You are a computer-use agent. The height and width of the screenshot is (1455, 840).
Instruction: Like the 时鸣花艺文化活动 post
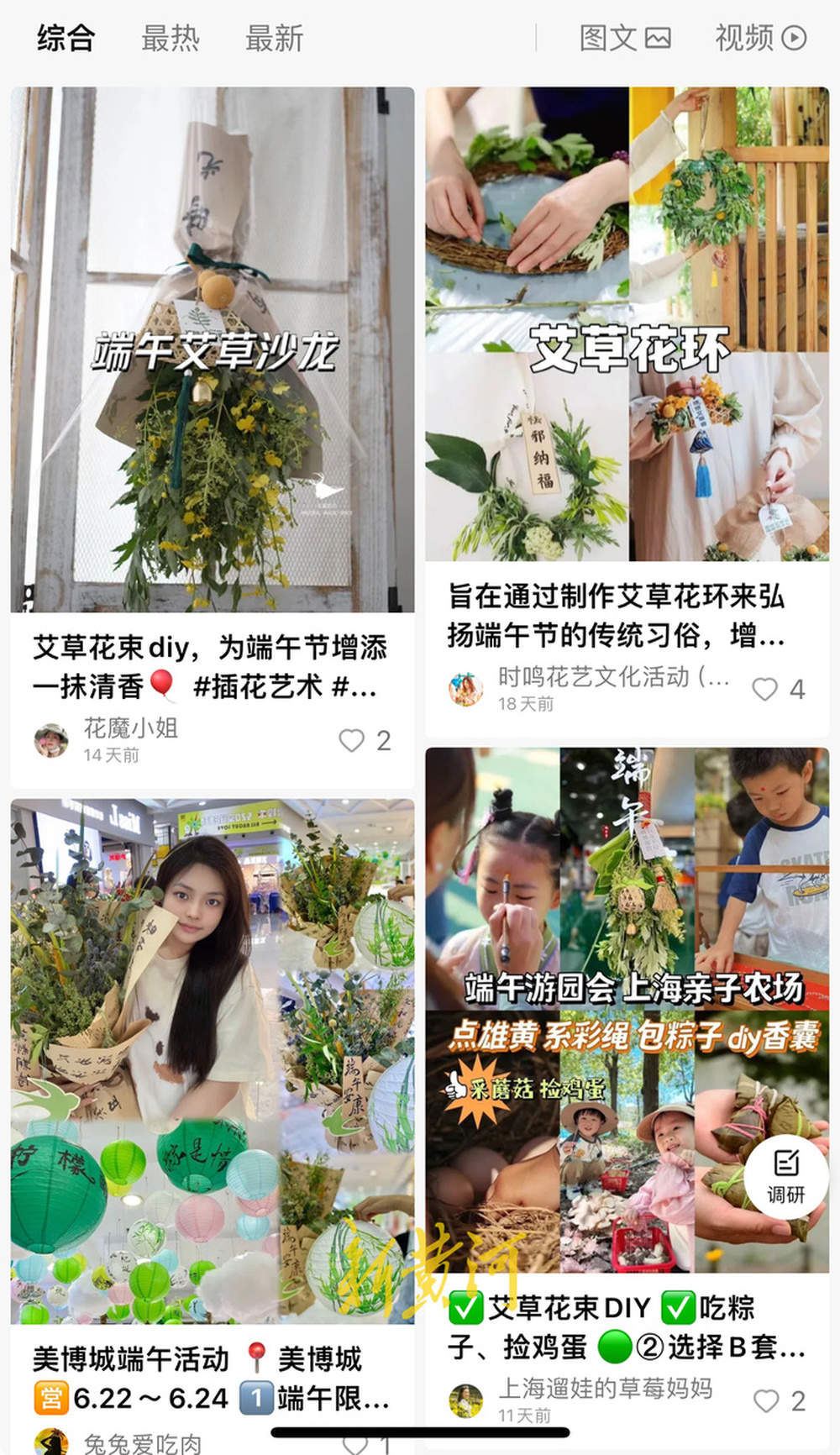pos(764,690)
